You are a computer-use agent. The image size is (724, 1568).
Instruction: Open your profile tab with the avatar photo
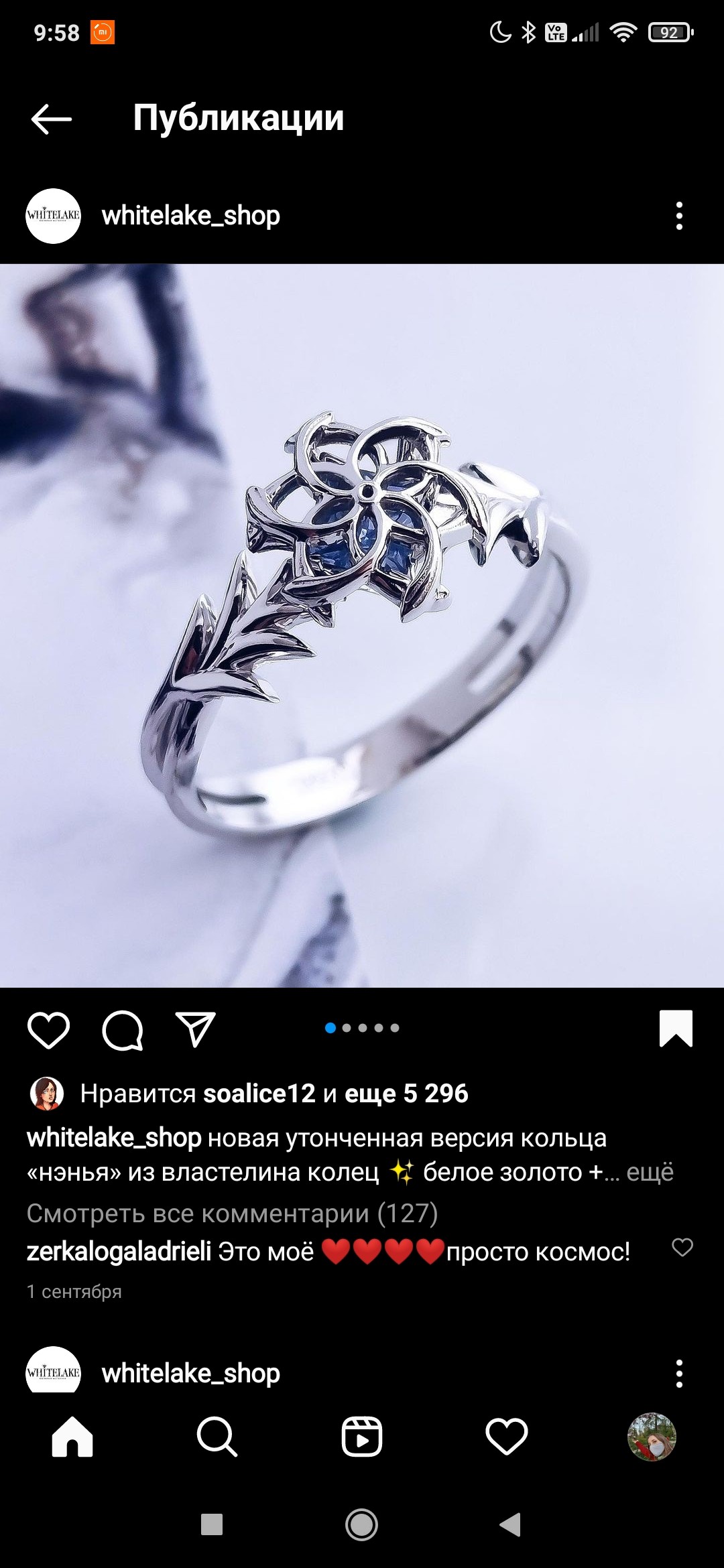point(652,1437)
